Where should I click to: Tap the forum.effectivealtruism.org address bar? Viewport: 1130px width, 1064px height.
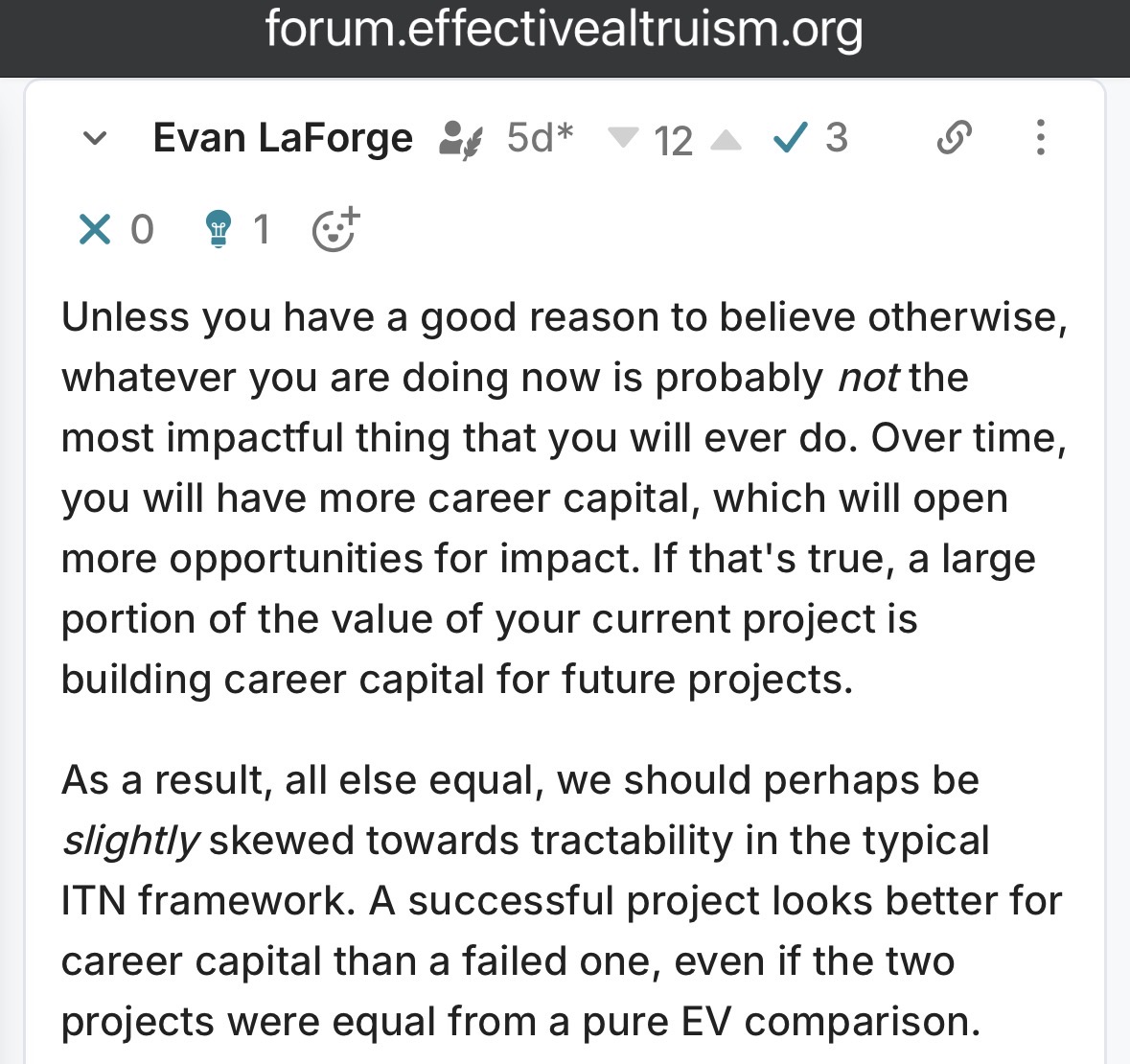565,31
